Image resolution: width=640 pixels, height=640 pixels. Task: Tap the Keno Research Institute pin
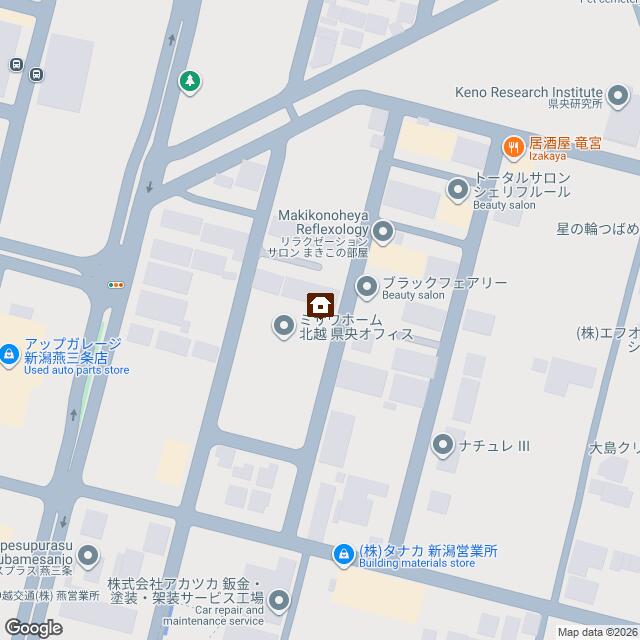tap(619, 97)
